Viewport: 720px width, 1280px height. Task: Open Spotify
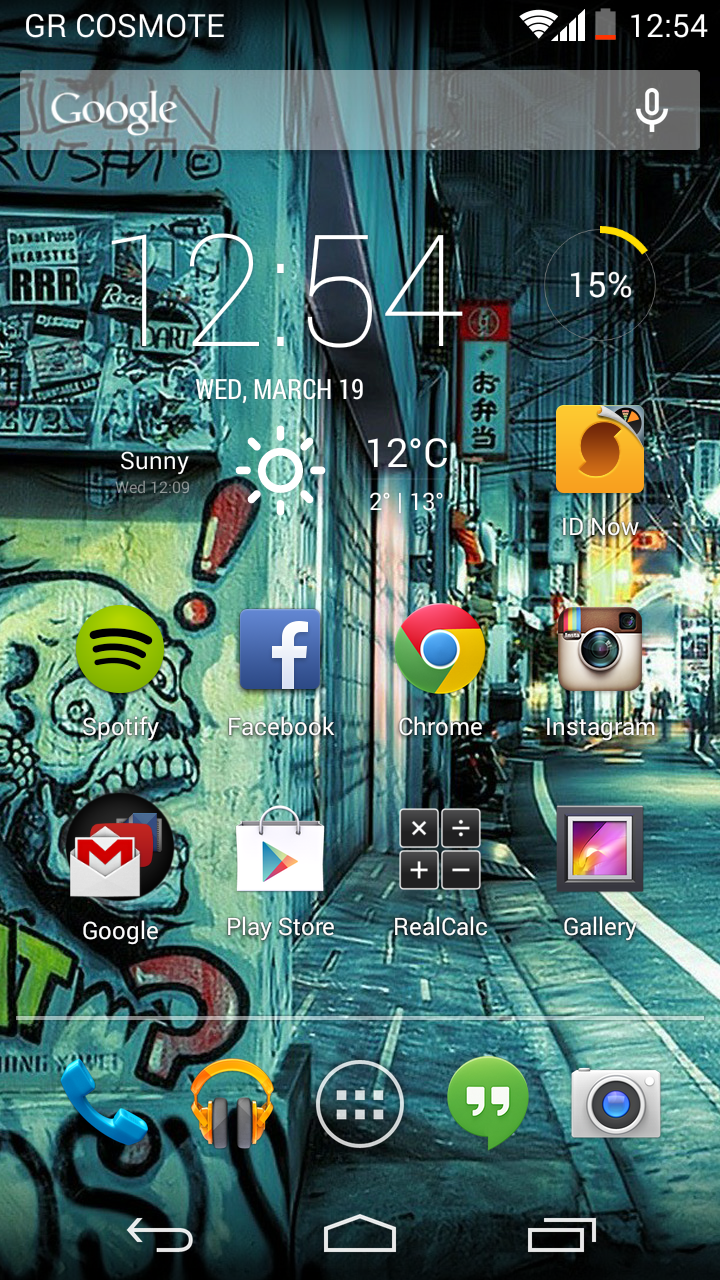(x=120, y=670)
